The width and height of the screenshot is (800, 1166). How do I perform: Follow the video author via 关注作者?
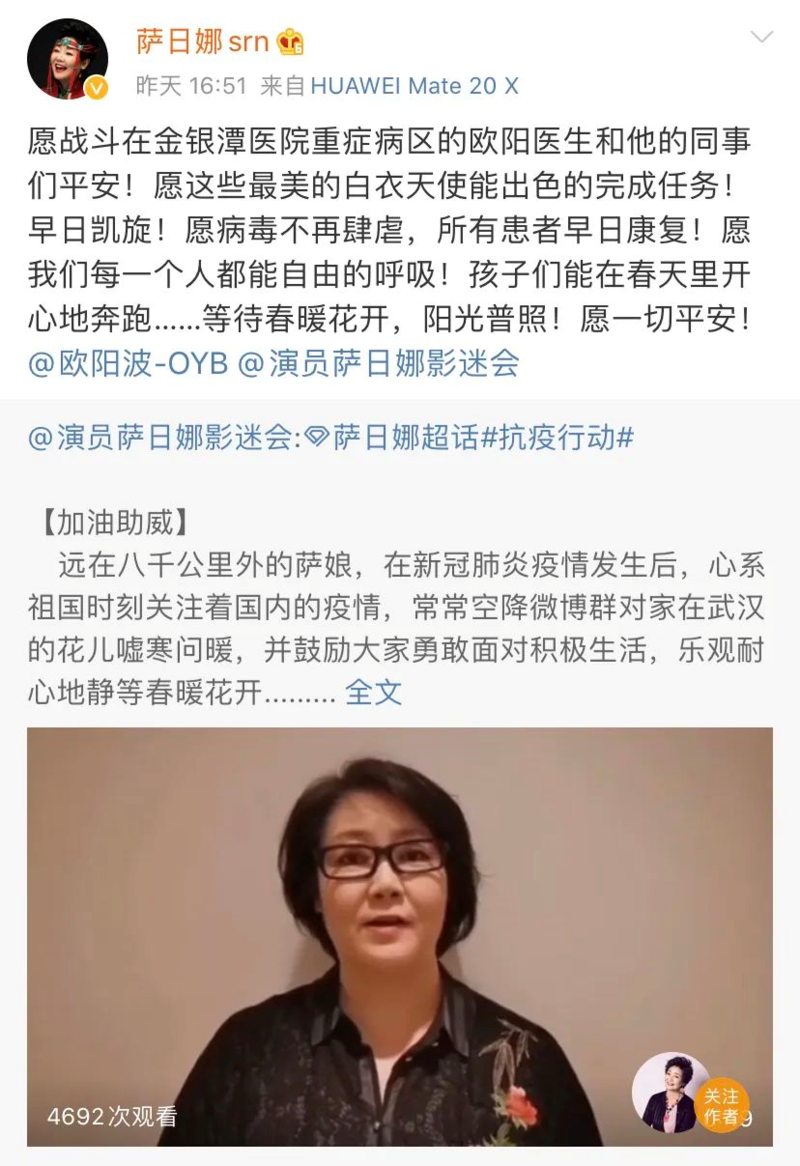point(720,1105)
